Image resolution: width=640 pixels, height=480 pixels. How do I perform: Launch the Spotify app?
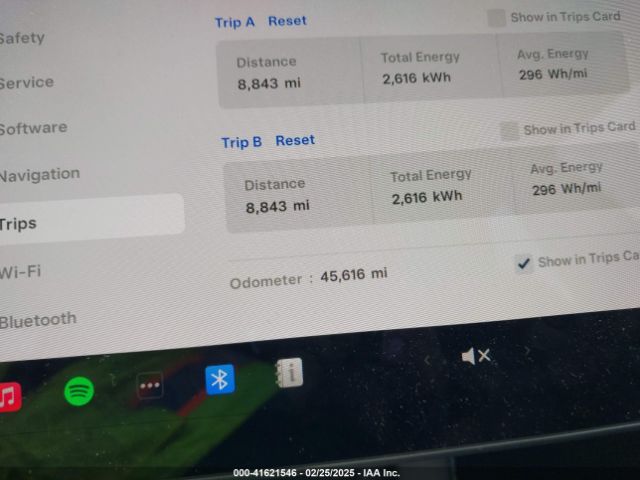point(79,391)
